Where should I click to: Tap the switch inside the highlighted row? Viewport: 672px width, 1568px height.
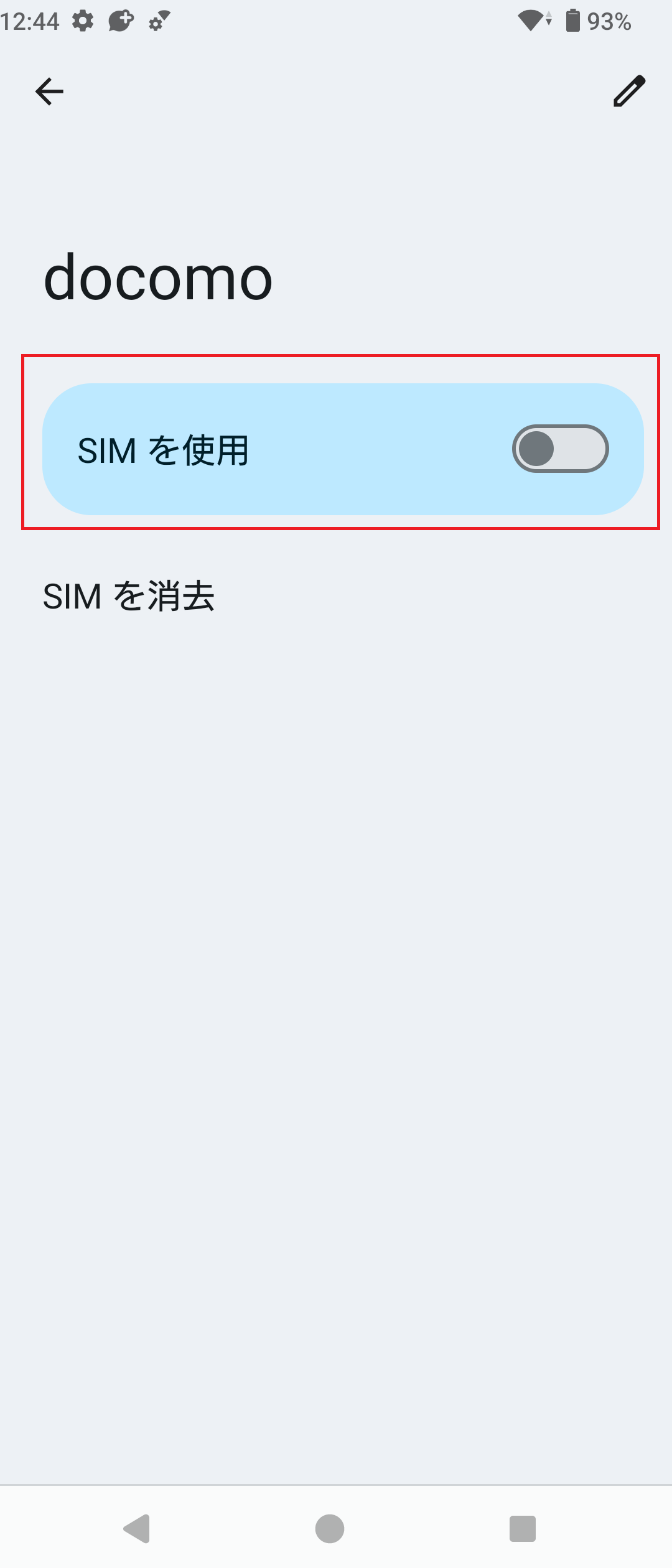pos(561,449)
